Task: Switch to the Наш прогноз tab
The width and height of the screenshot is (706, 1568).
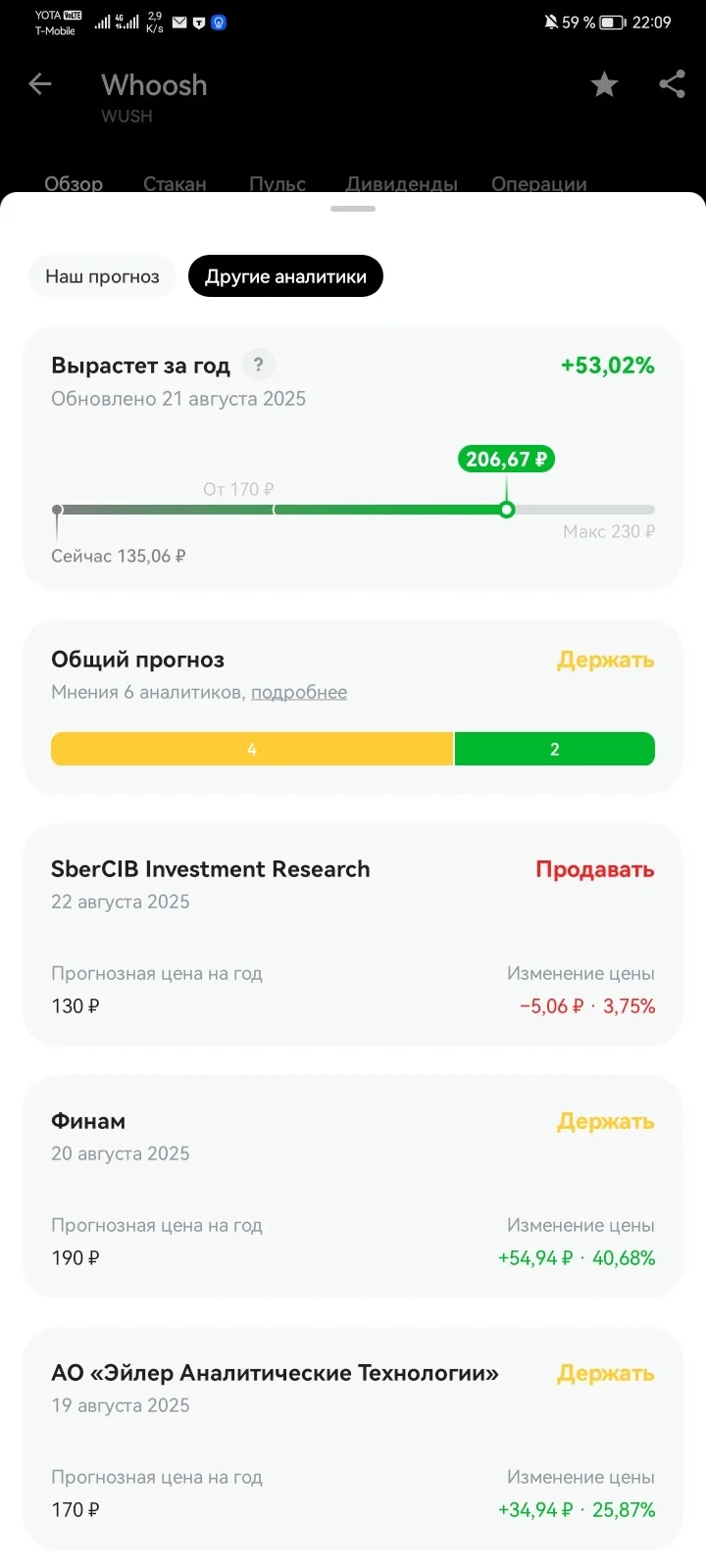Action: (102, 276)
